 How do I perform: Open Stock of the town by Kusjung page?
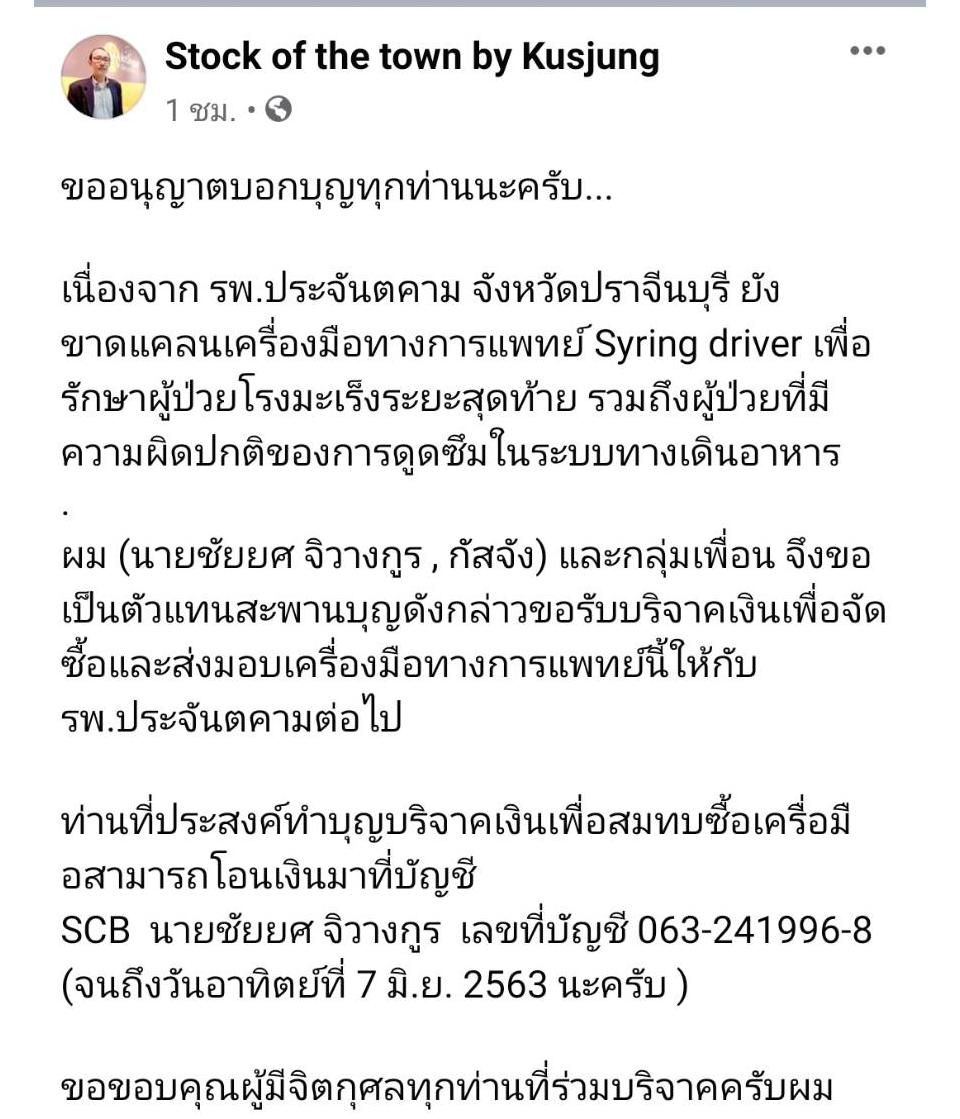pyautogui.click(x=411, y=57)
